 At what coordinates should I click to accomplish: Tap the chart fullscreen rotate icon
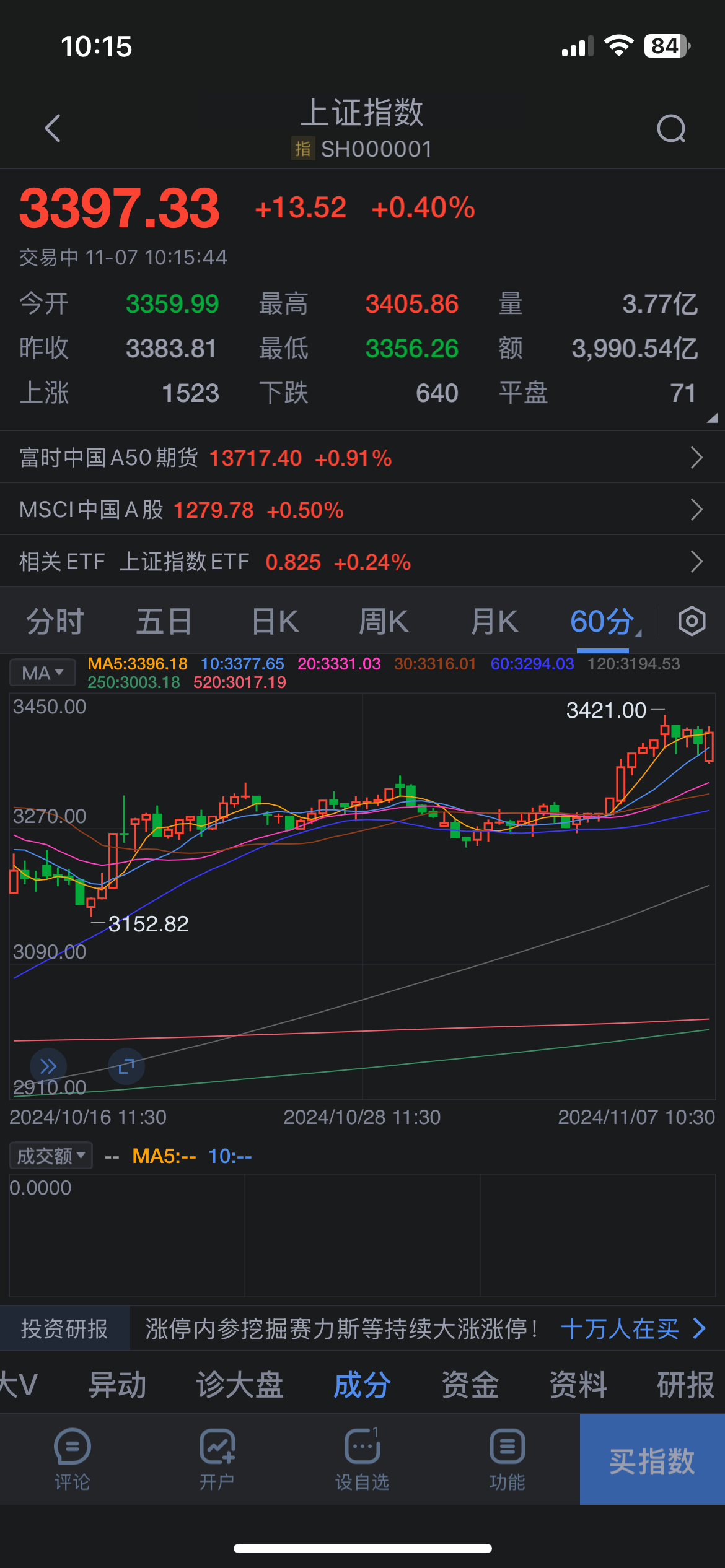(x=126, y=1066)
